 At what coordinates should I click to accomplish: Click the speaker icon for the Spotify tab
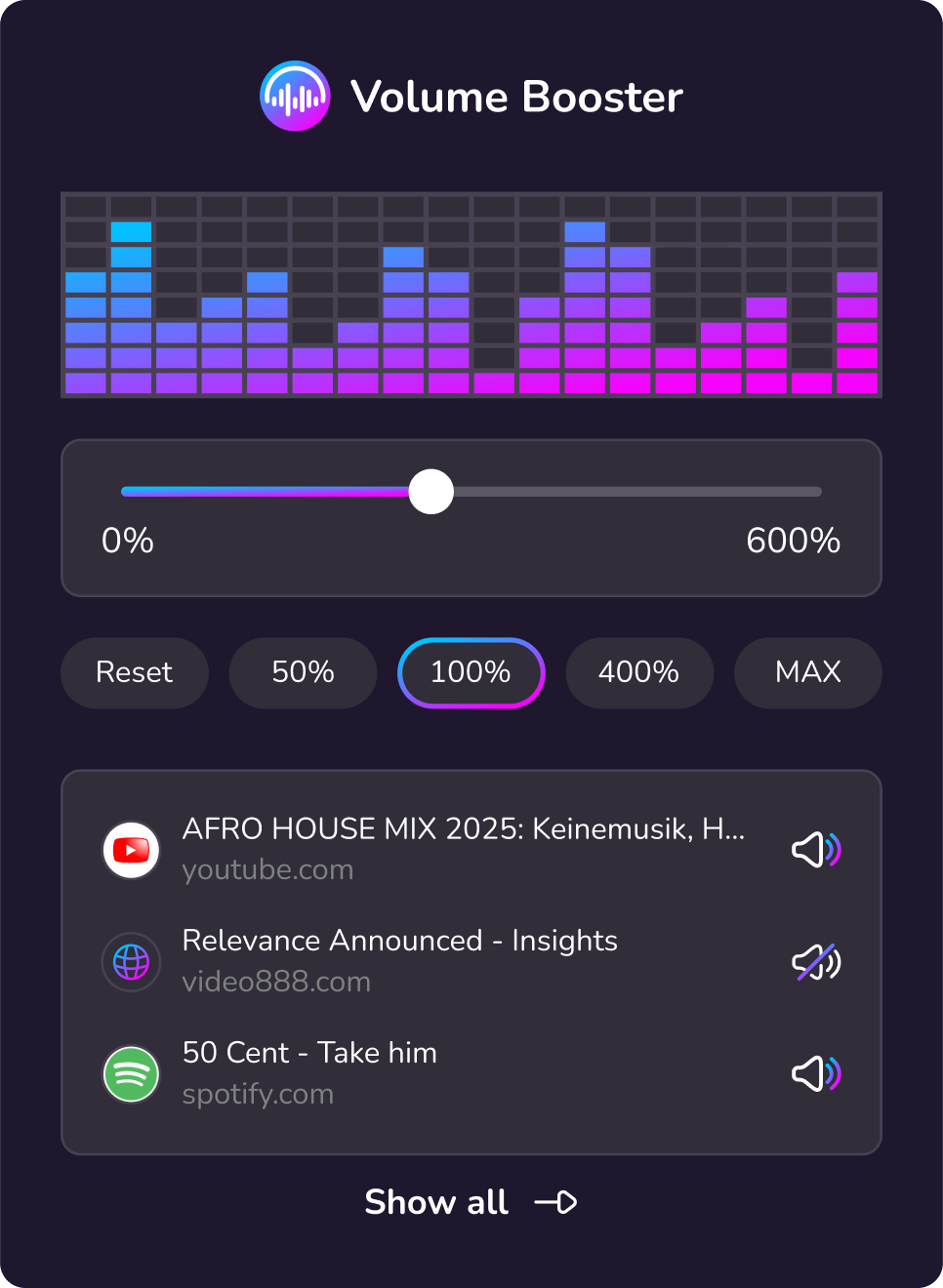pyautogui.click(x=816, y=1074)
